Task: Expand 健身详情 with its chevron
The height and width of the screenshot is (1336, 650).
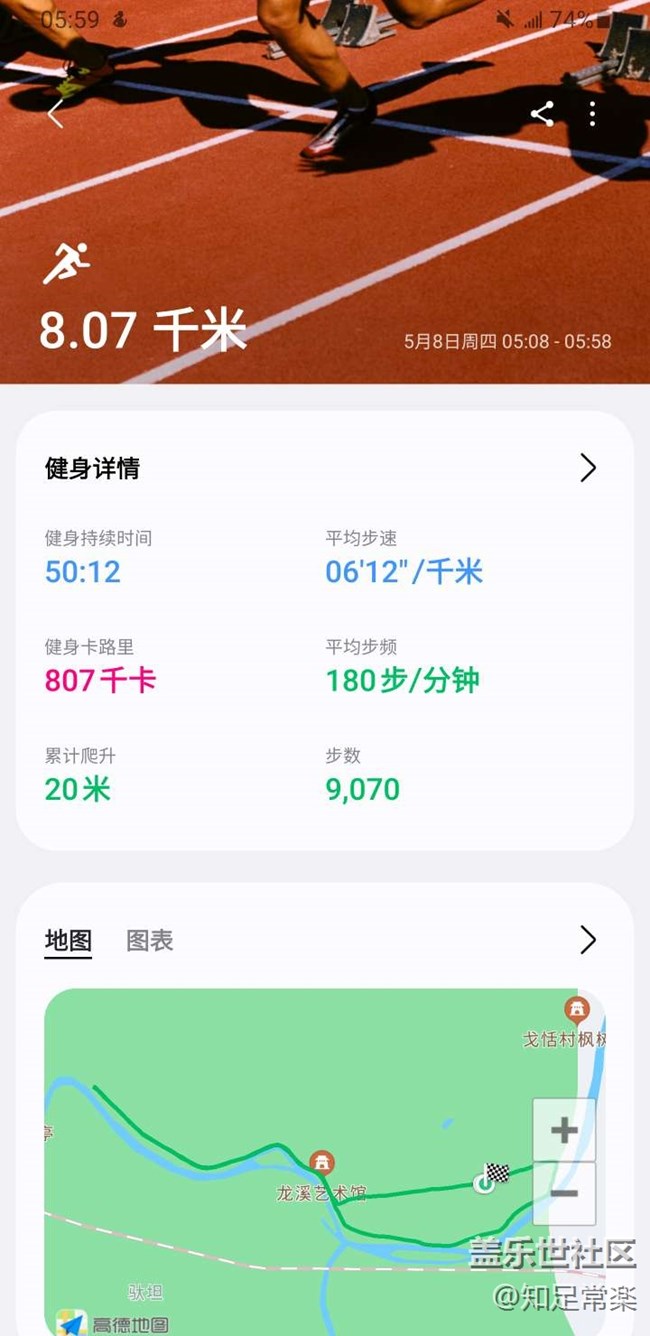Action: click(x=588, y=467)
